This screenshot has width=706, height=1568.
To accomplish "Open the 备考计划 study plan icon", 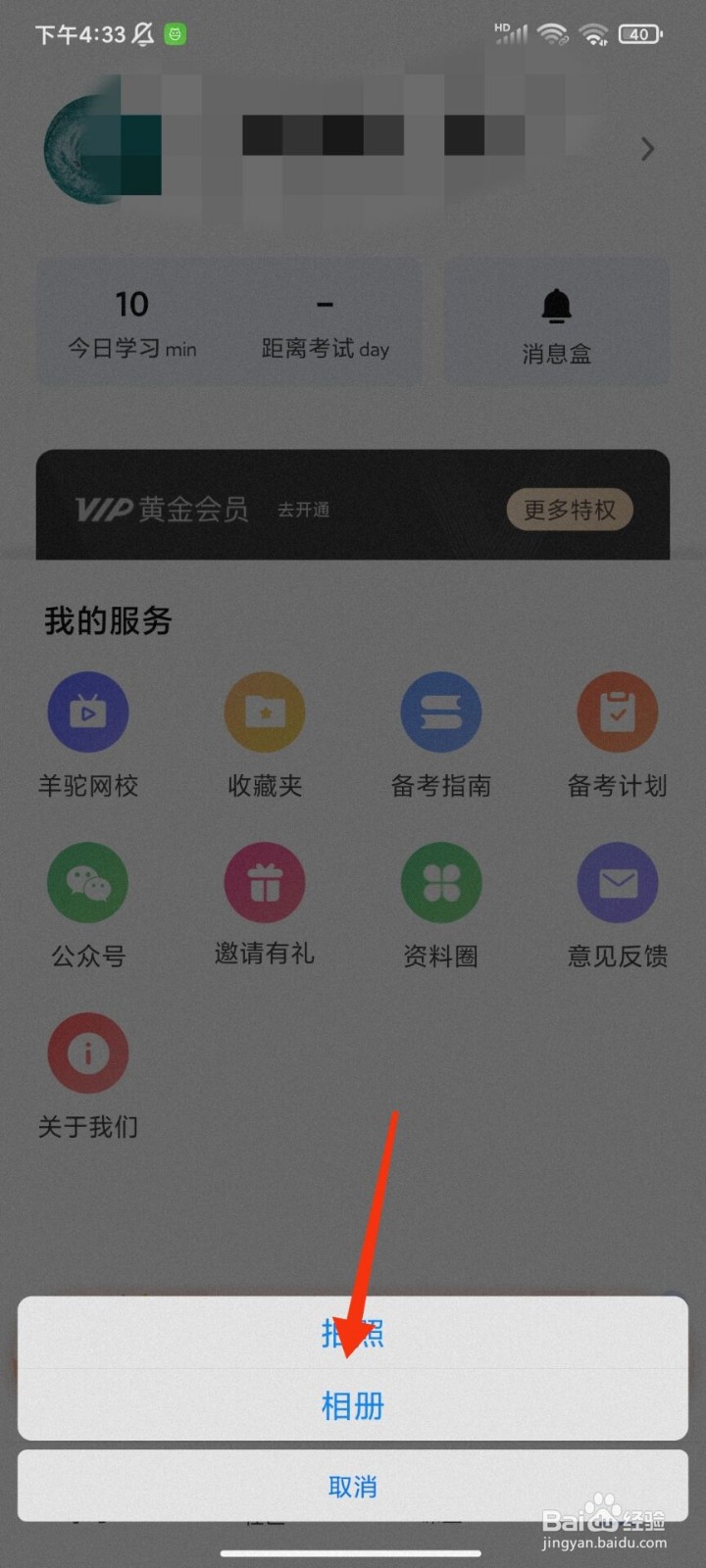I will tap(618, 712).
